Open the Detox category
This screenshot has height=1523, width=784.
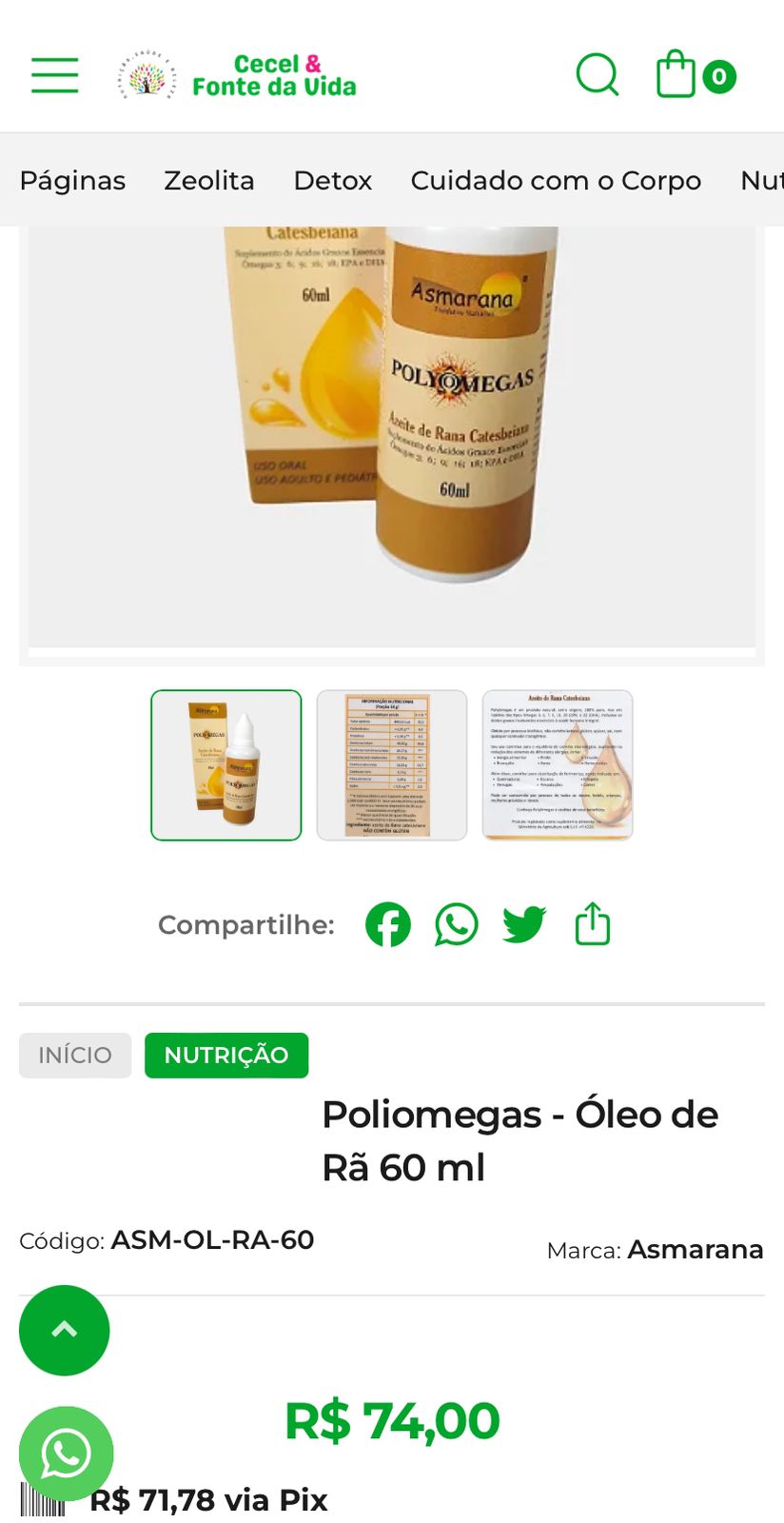pyautogui.click(x=332, y=180)
